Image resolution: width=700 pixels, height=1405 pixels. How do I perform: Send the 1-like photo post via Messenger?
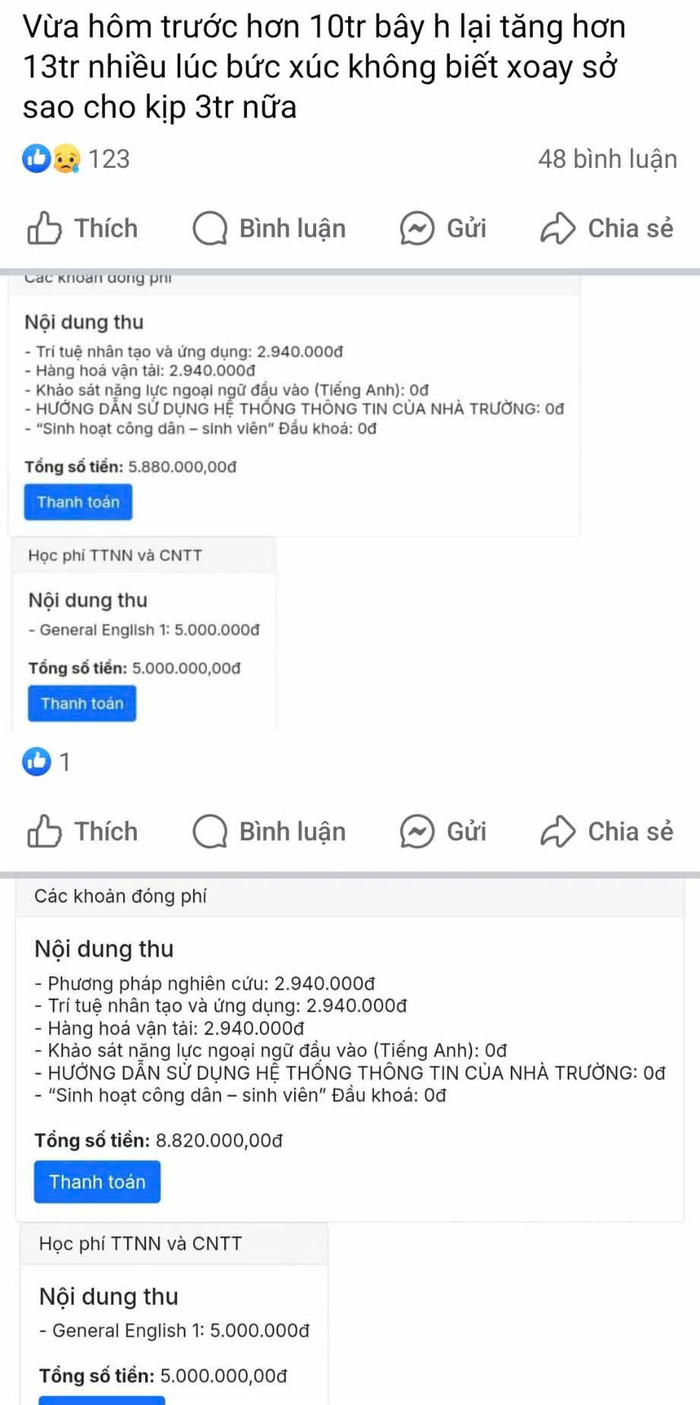pos(444,832)
